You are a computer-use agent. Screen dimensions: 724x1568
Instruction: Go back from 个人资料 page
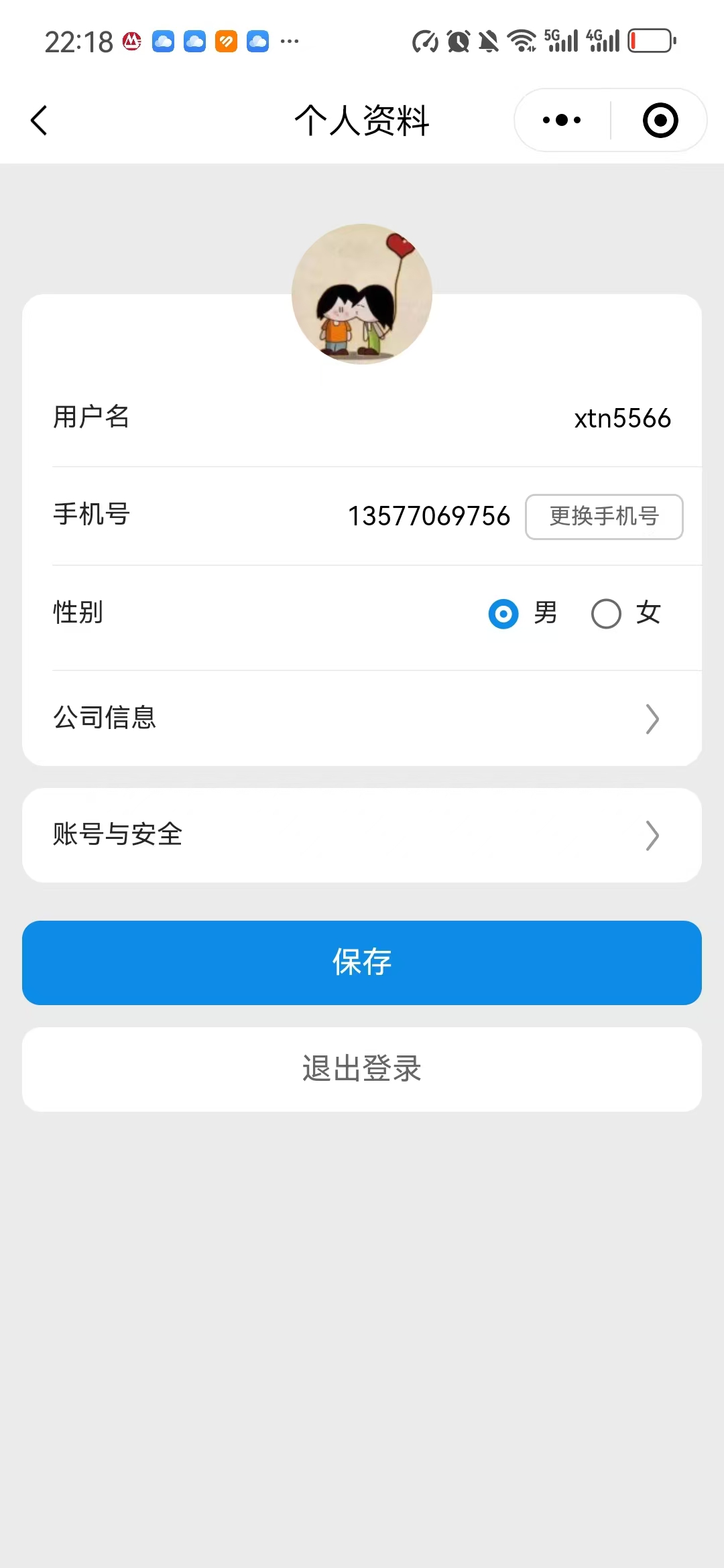(x=40, y=121)
